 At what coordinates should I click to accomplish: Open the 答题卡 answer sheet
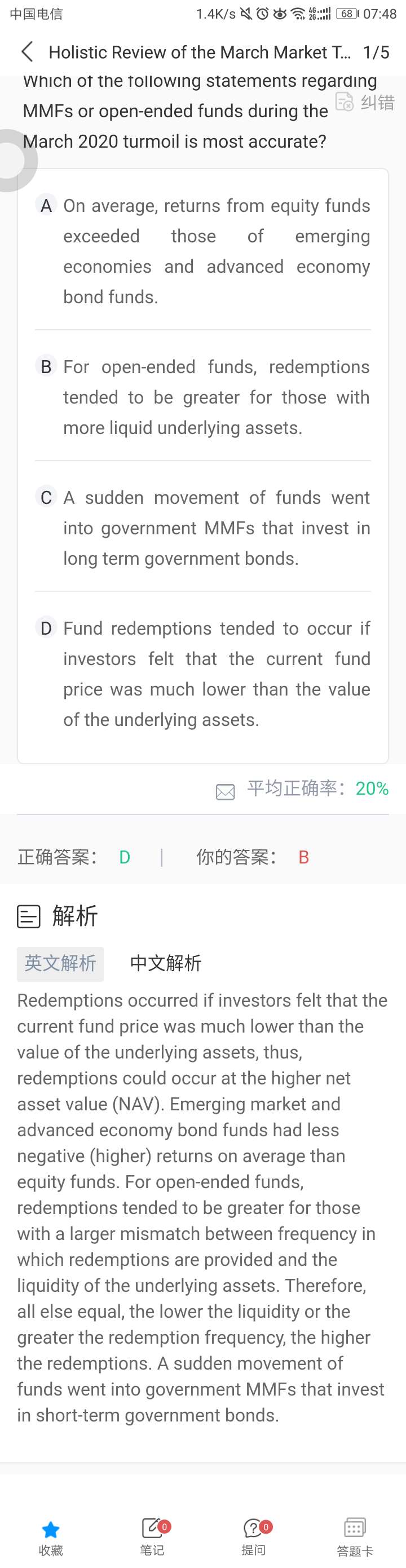355,1537
